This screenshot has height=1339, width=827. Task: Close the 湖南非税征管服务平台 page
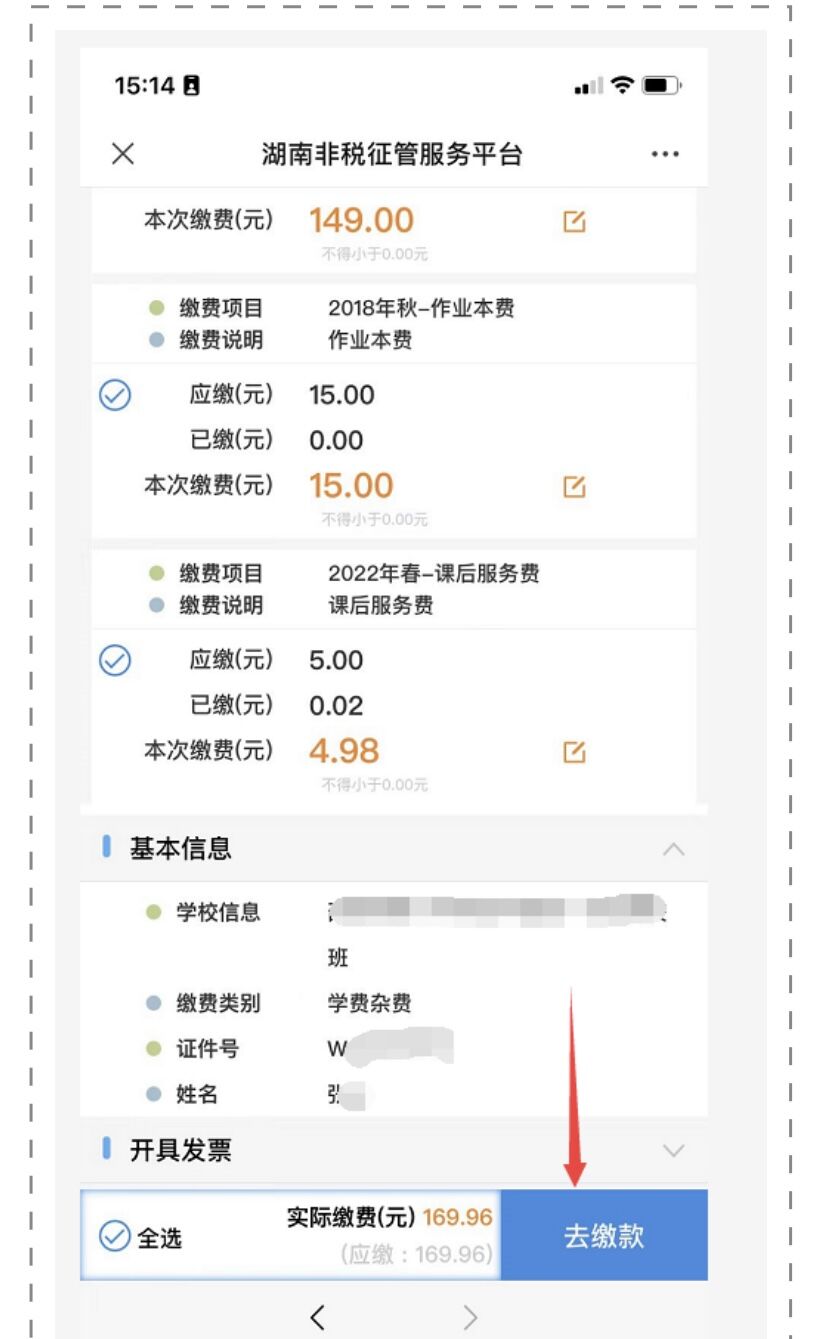[123, 154]
